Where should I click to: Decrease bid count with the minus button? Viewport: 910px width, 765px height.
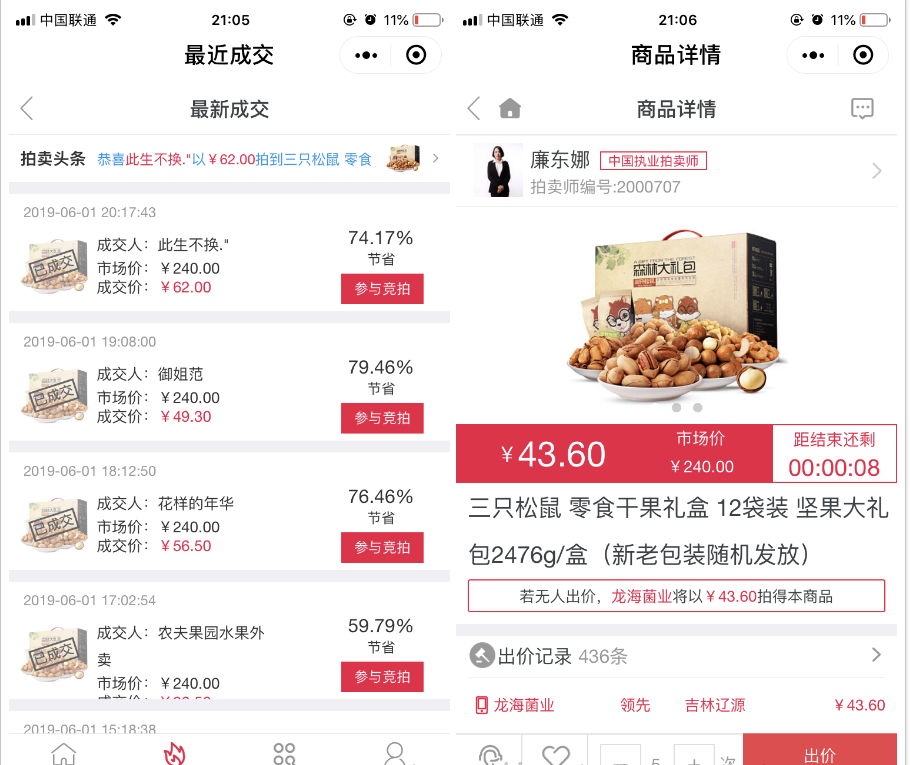click(x=619, y=756)
